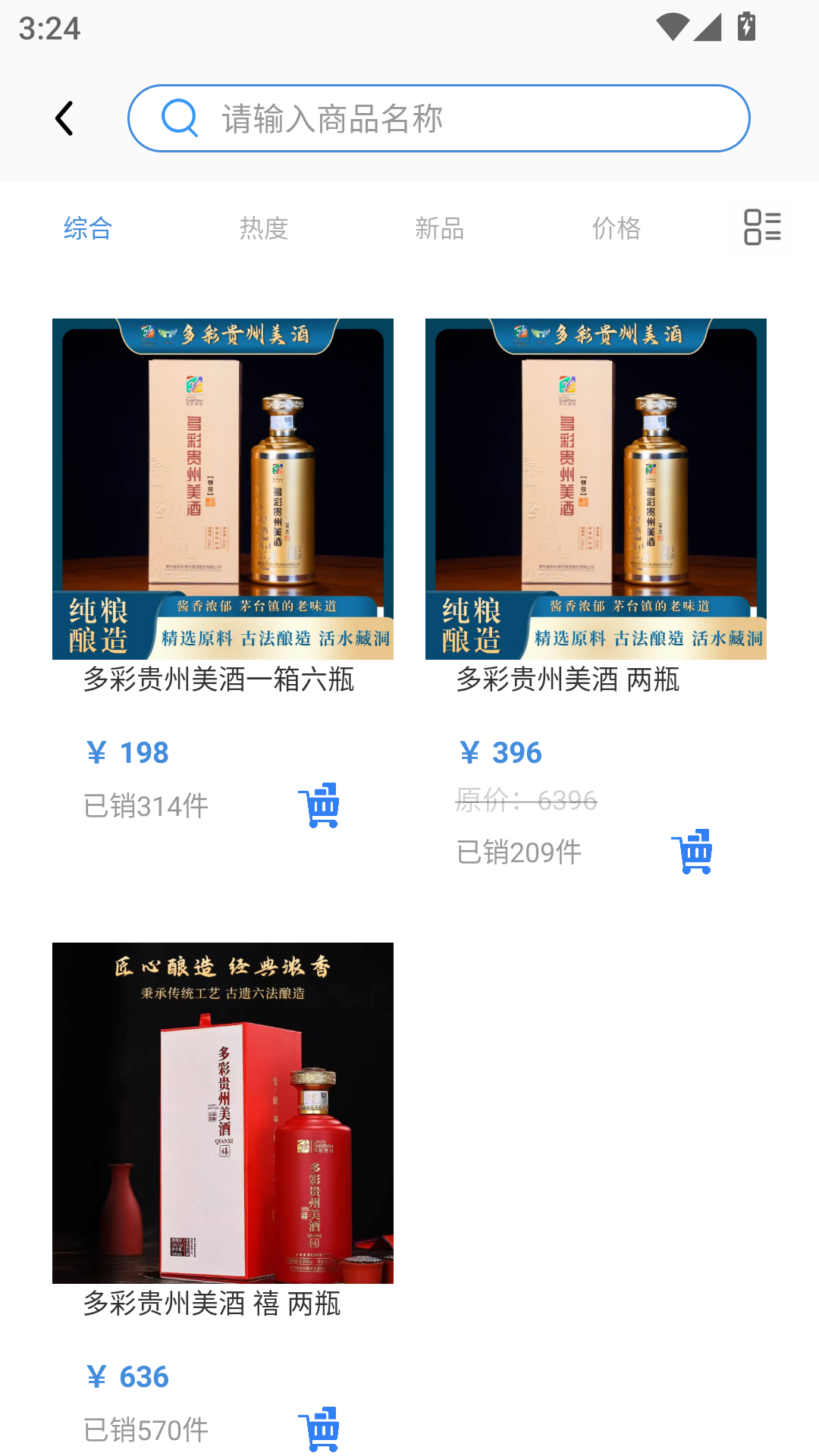Tap the battery charging status icon
The width and height of the screenshot is (819, 1456).
click(x=745, y=27)
